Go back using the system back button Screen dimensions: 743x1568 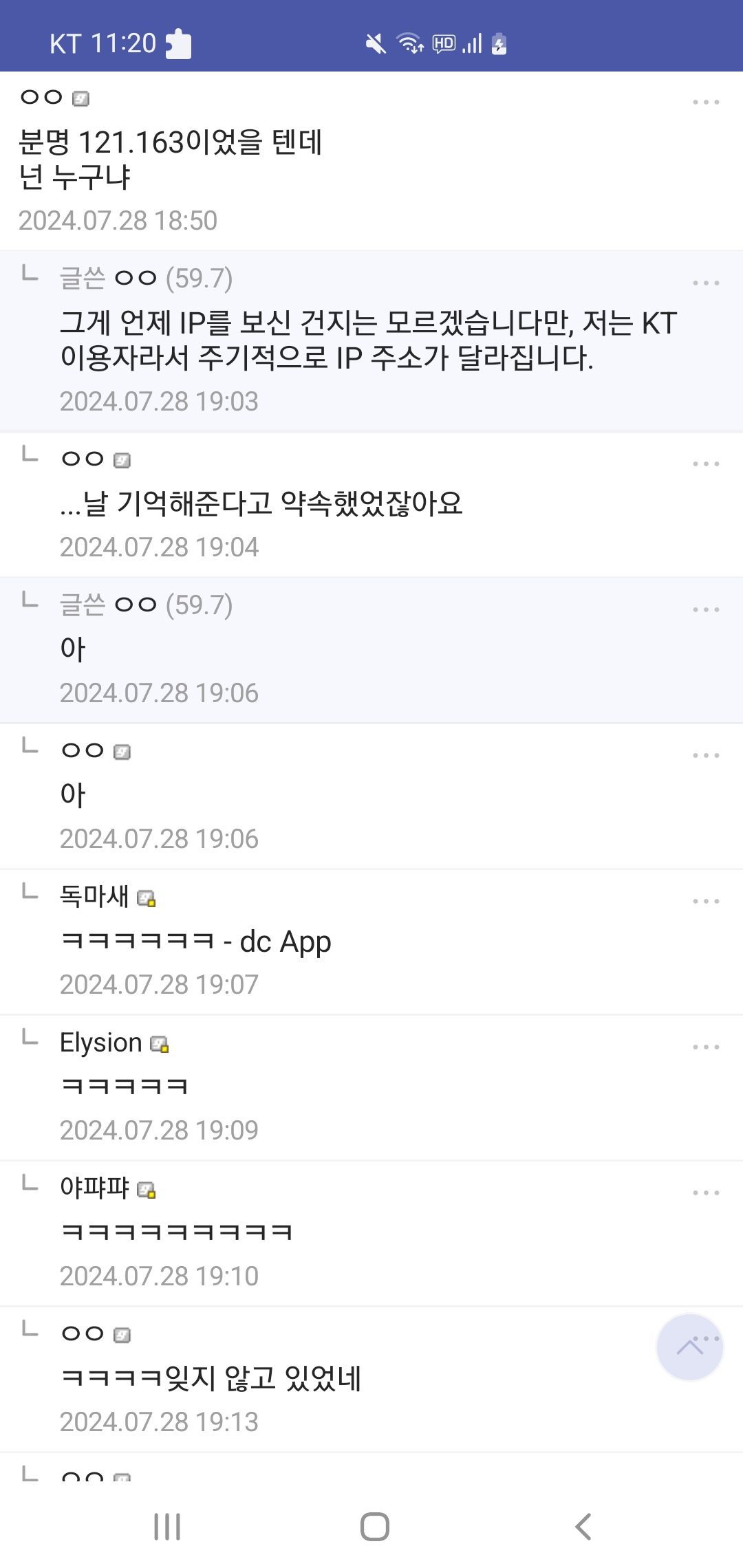coord(583,1527)
